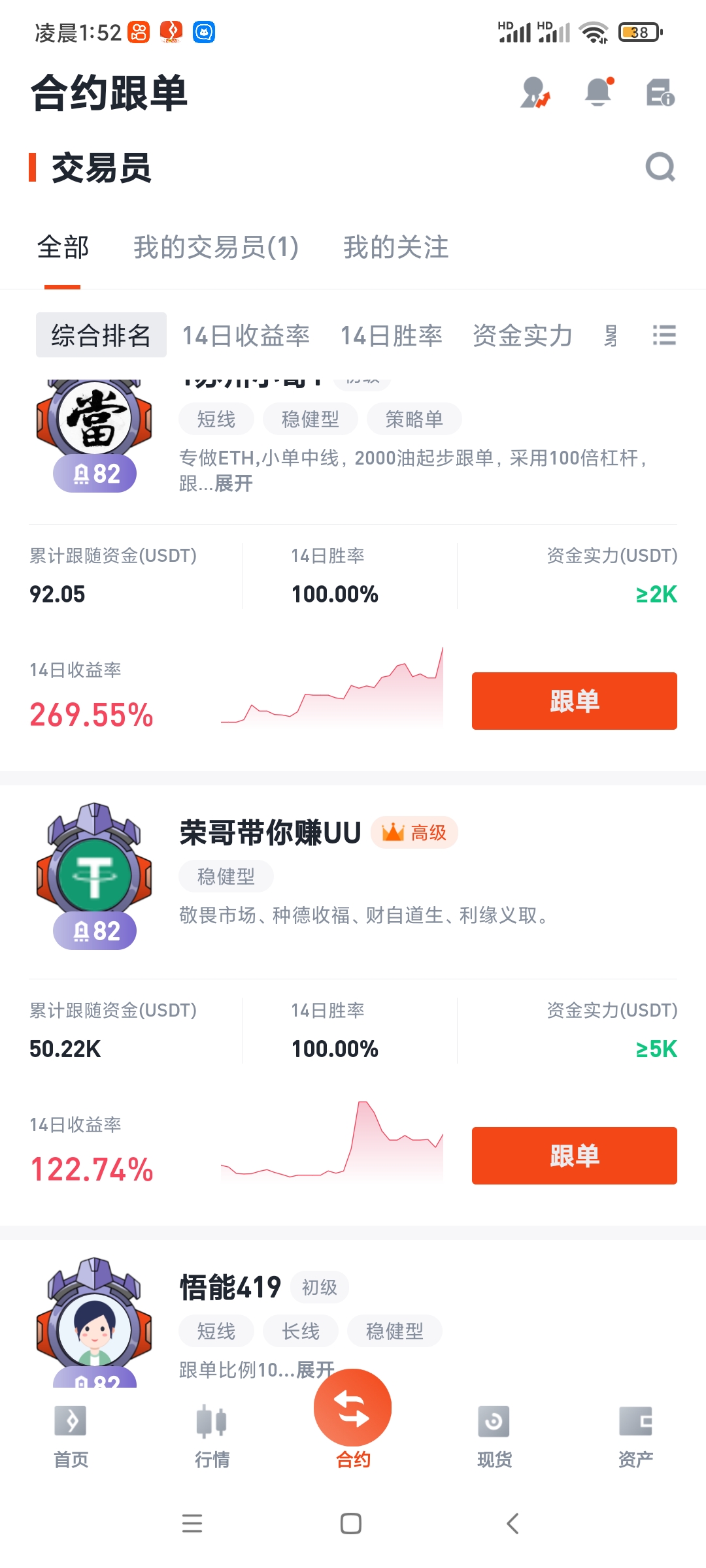Image resolution: width=706 pixels, height=1568 pixels.
Task: Select 综合排名 sorting chip
Action: (101, 336)
